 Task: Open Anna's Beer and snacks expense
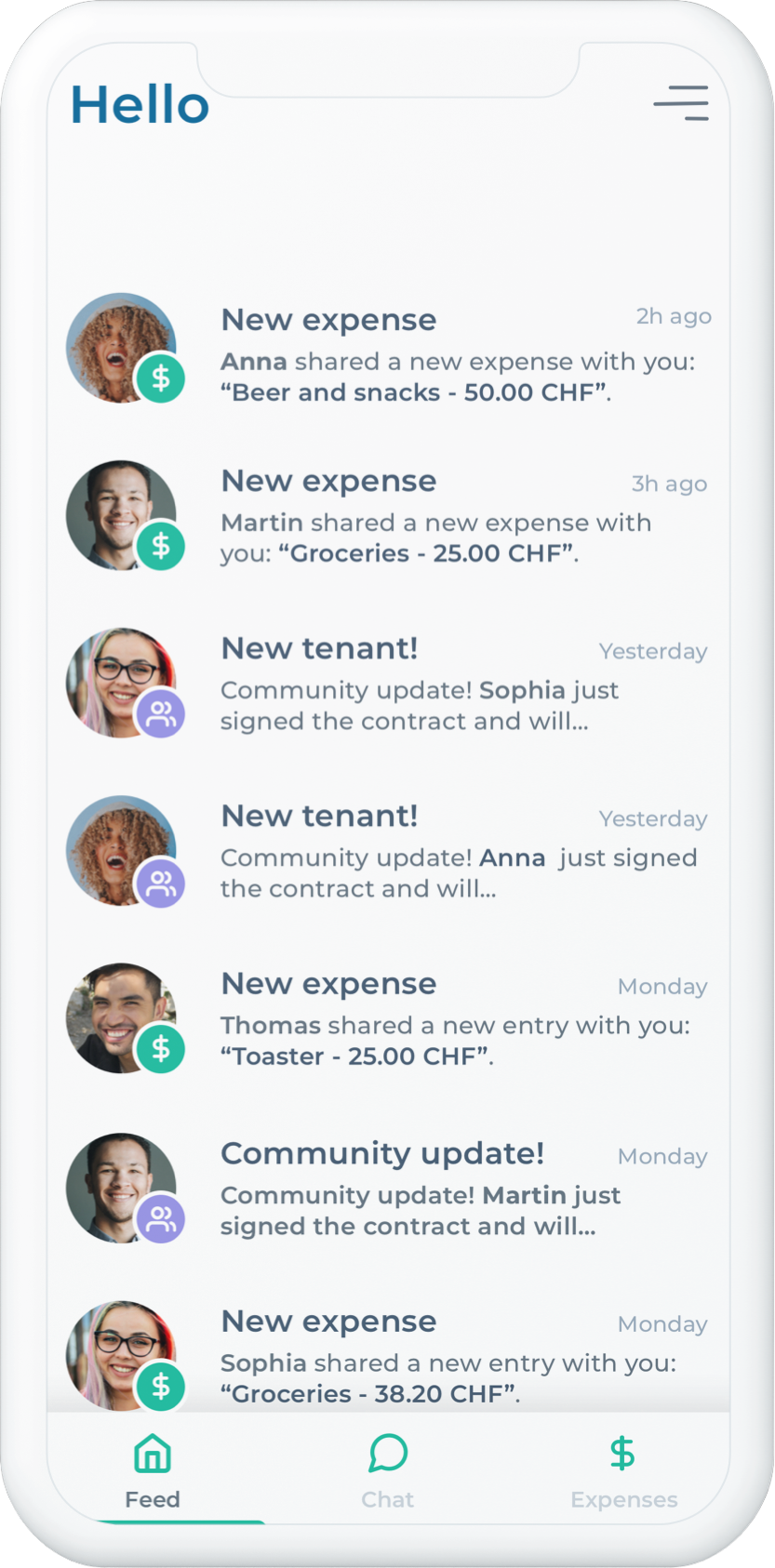pos(389,351)
